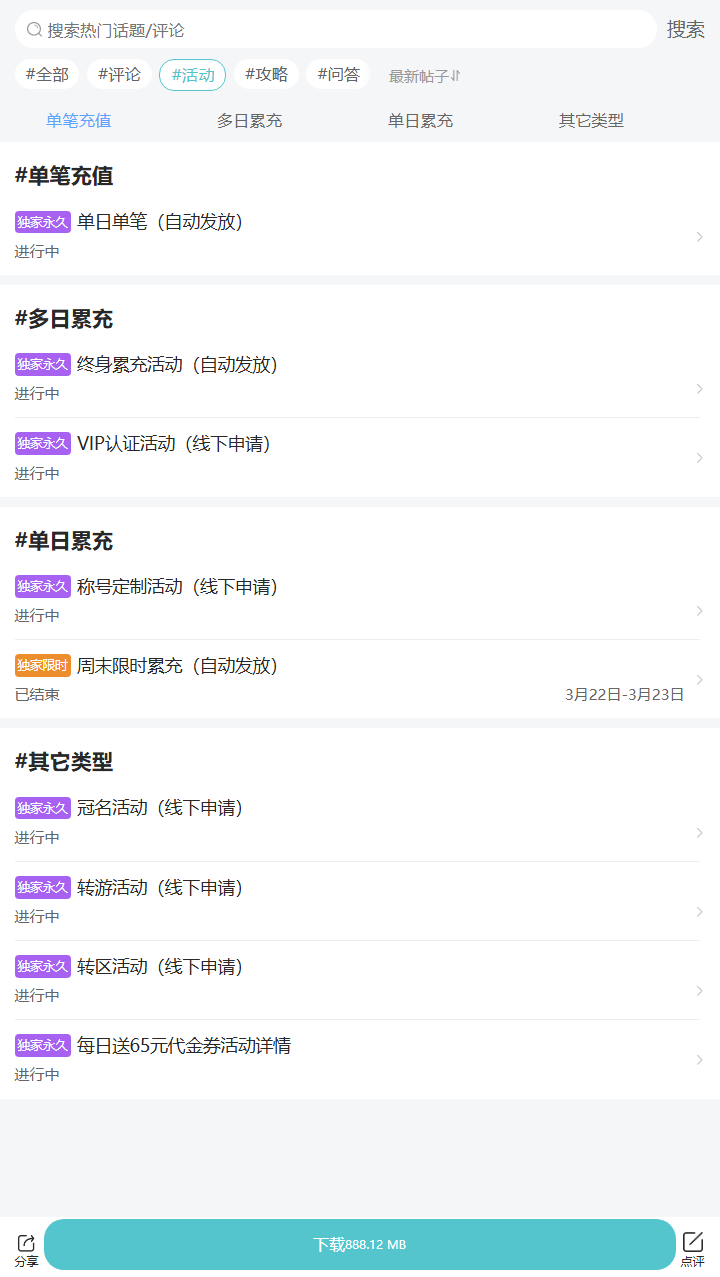Switch to the 多日累充 tab
This screenshot has width=720, height=1277.
click(x=249, y=121)
